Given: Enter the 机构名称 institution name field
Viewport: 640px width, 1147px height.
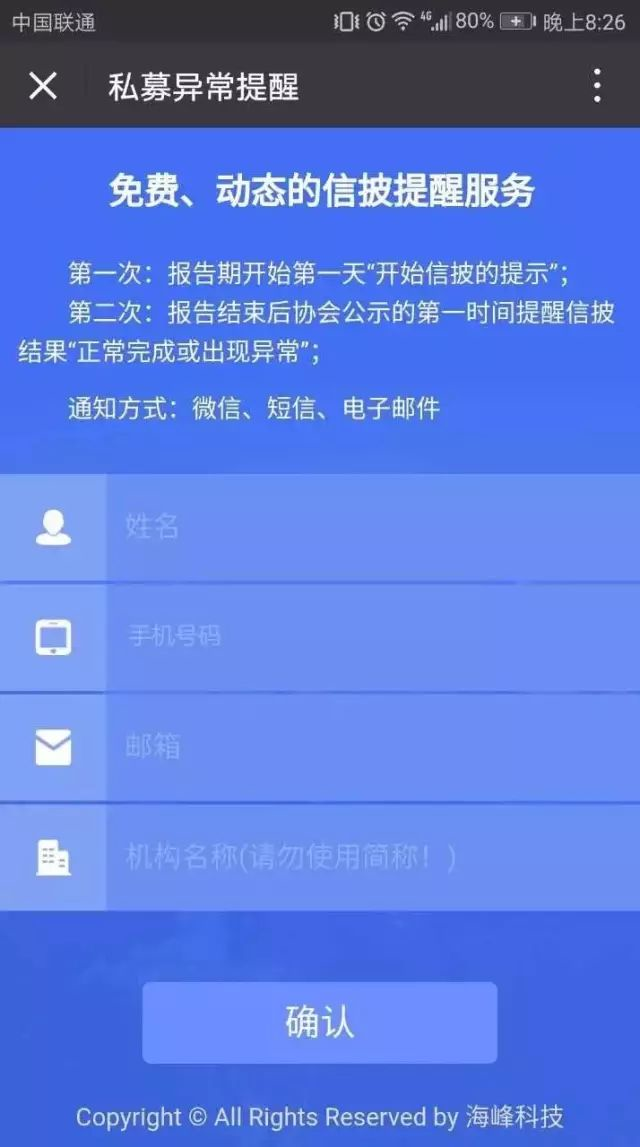Looking at the screenshot, I should click(372, 857).
